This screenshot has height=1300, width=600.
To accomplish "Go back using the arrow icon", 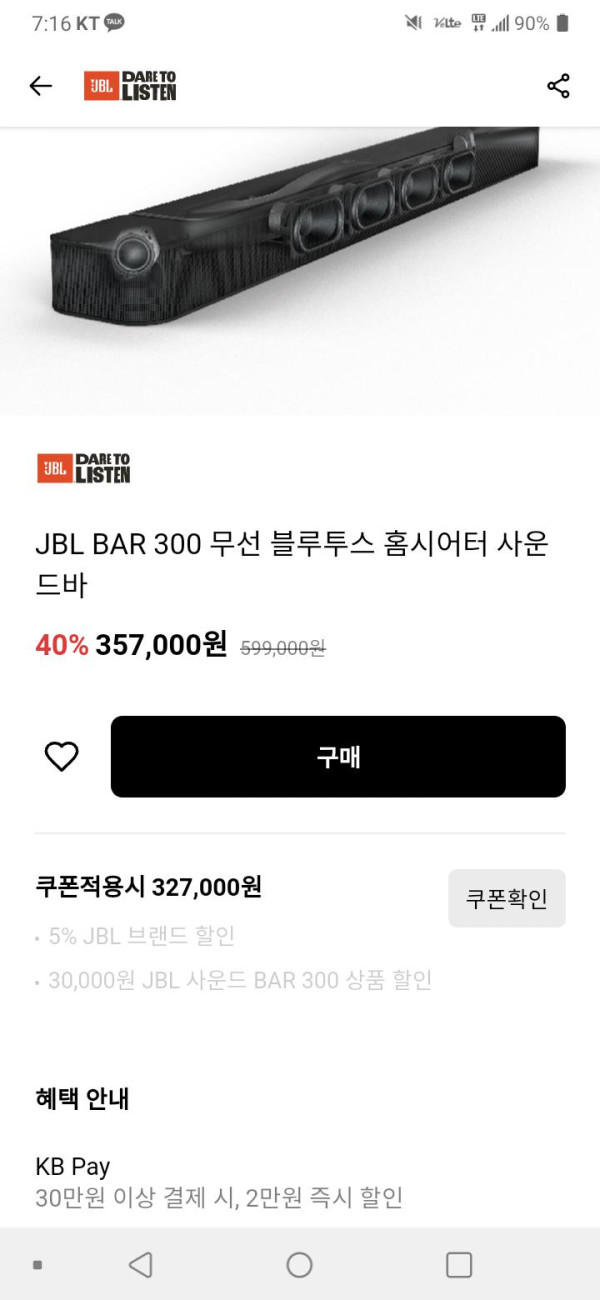I will 40,86.
